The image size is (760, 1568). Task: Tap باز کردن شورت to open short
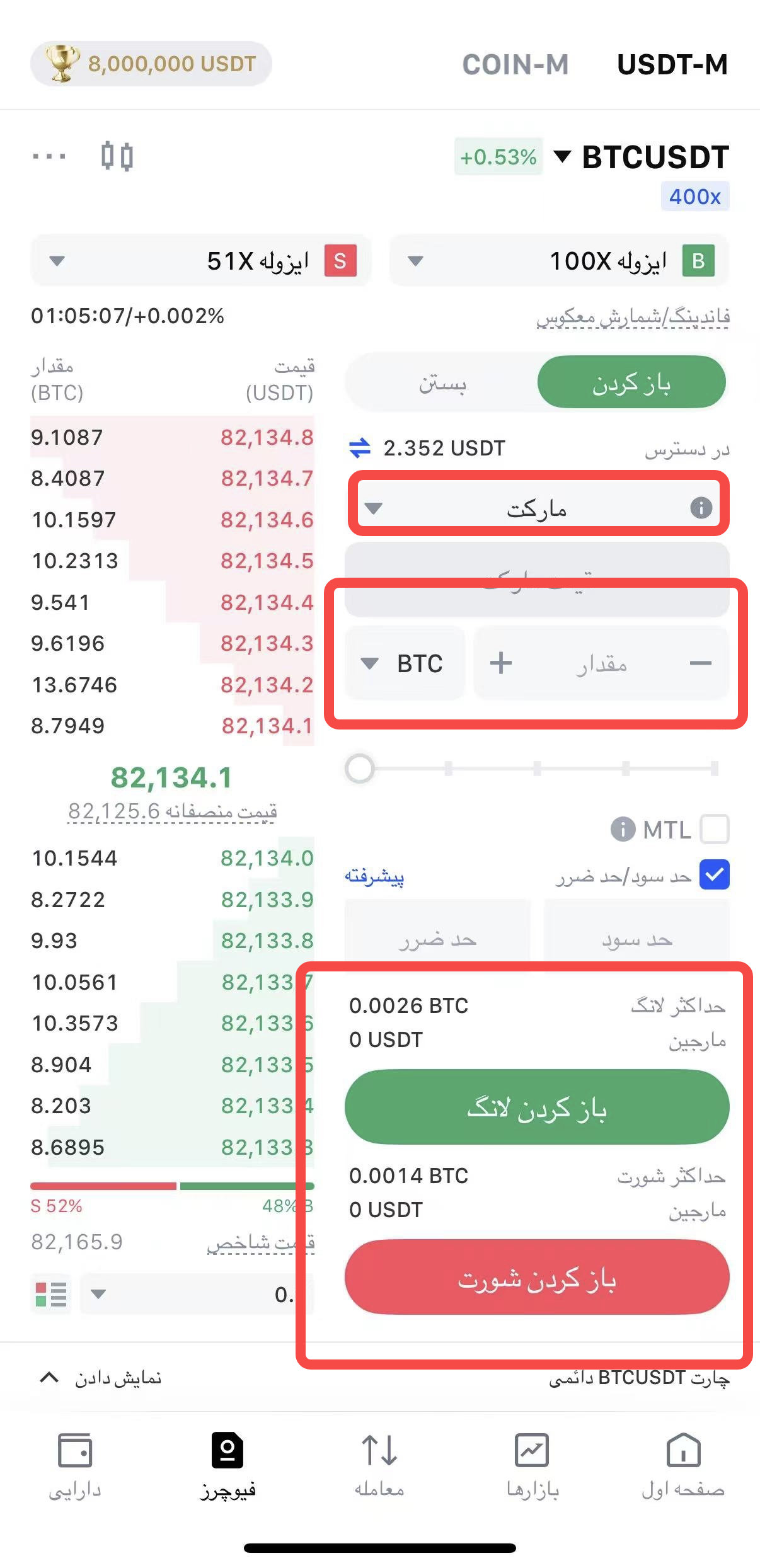pyautogui.click(x=537, y=1277)
